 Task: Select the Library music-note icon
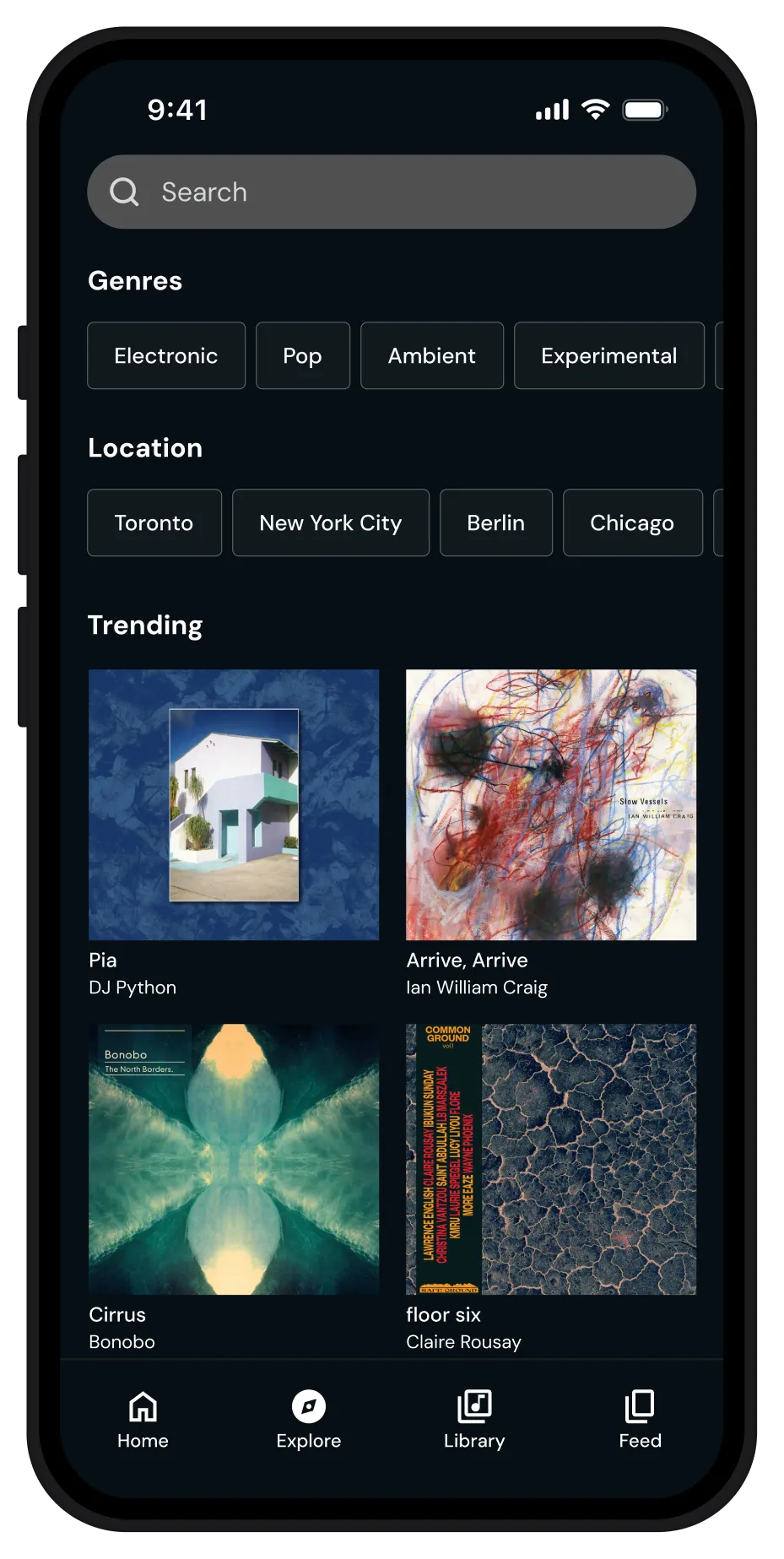point(473,1405)
